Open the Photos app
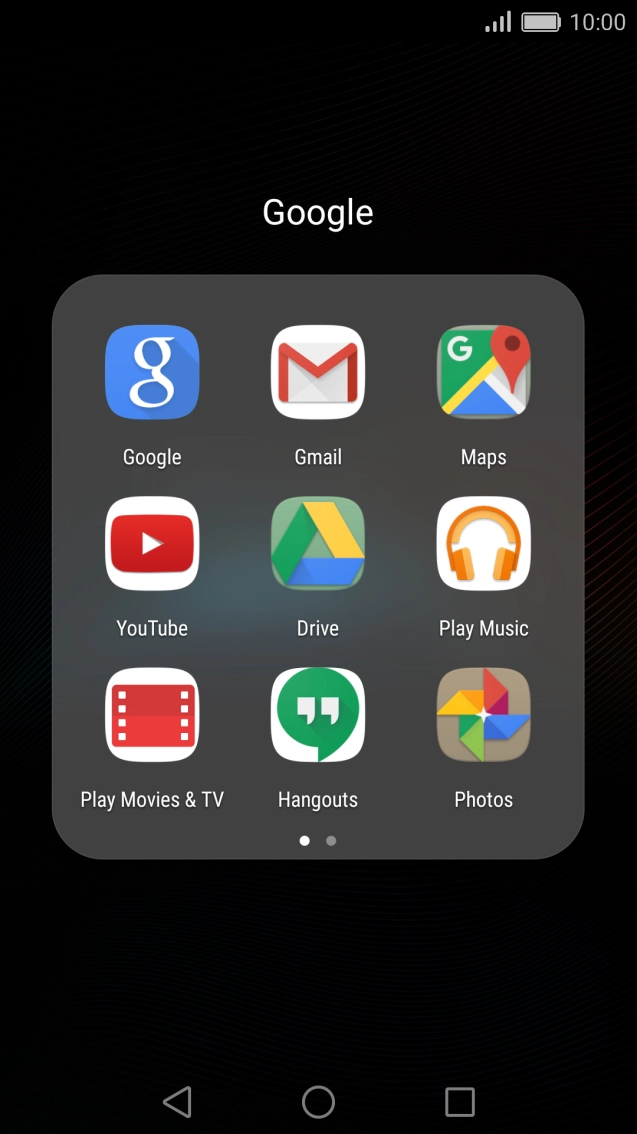Image resolution: width=637 pixels, height=1134 pixels. (x=484, y=715)
